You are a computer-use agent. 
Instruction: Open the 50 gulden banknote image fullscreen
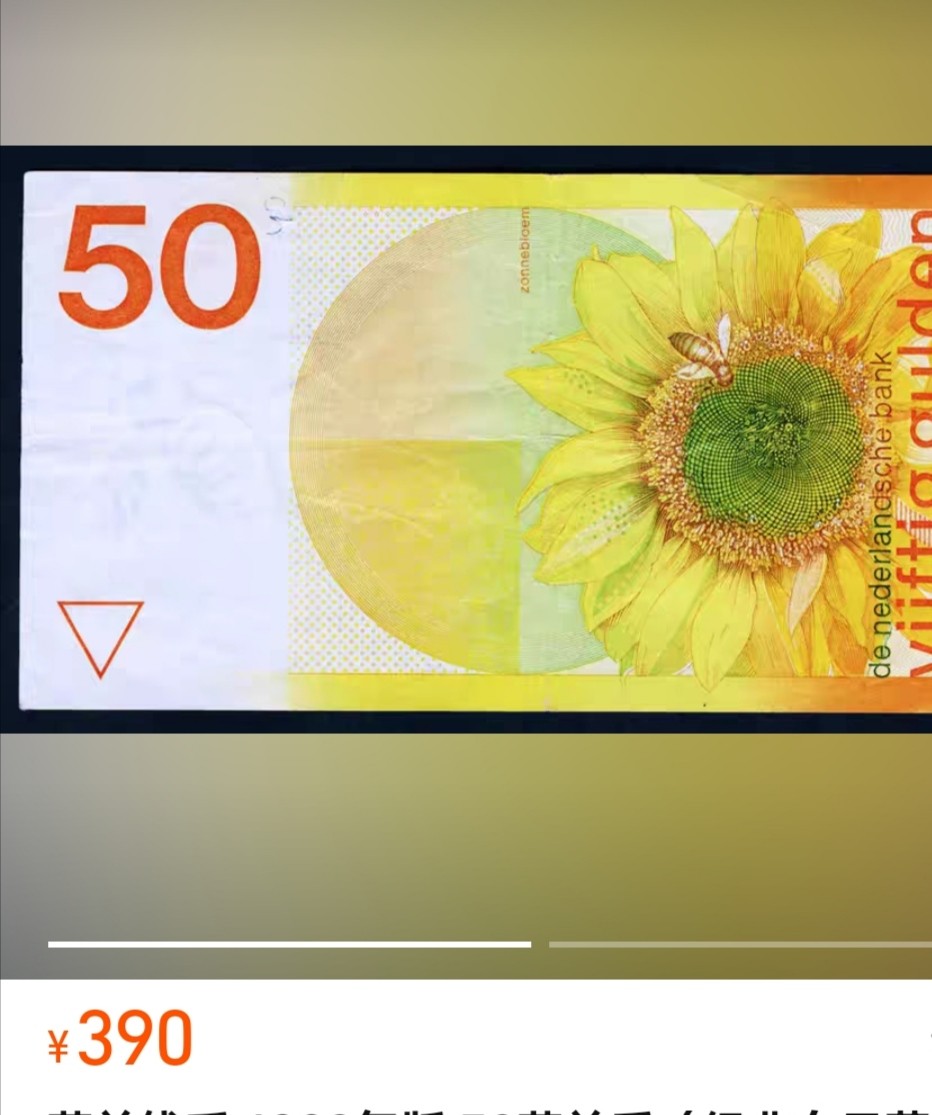(x=466, y=440)
